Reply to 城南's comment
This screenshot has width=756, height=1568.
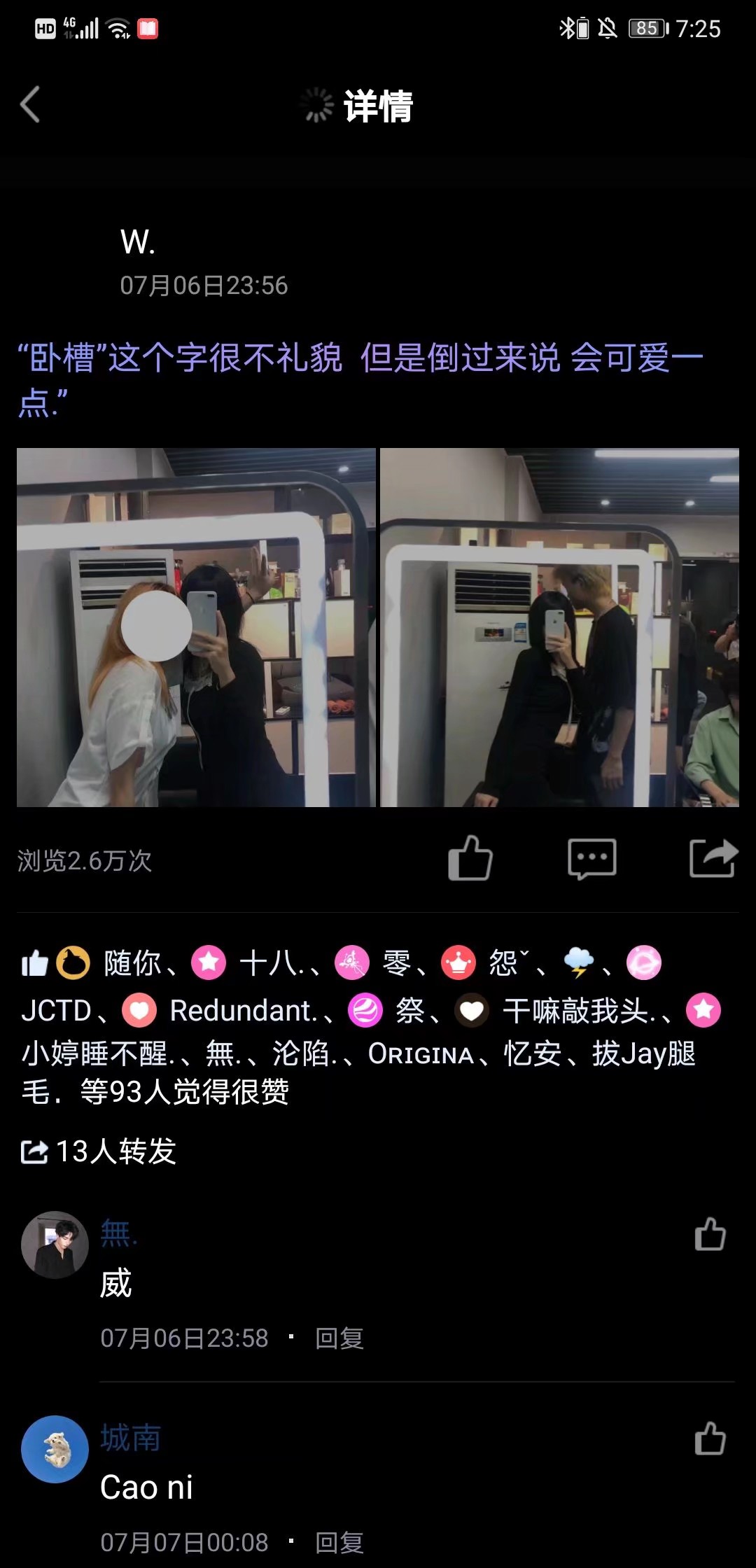tap(339, 1542)
